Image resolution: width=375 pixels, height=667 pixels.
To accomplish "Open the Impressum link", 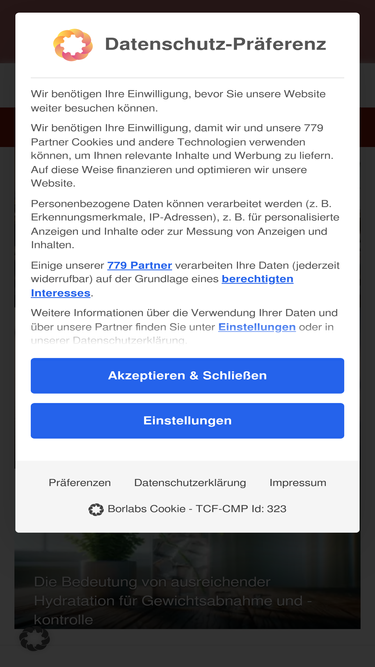I will [x=298, y=483].
